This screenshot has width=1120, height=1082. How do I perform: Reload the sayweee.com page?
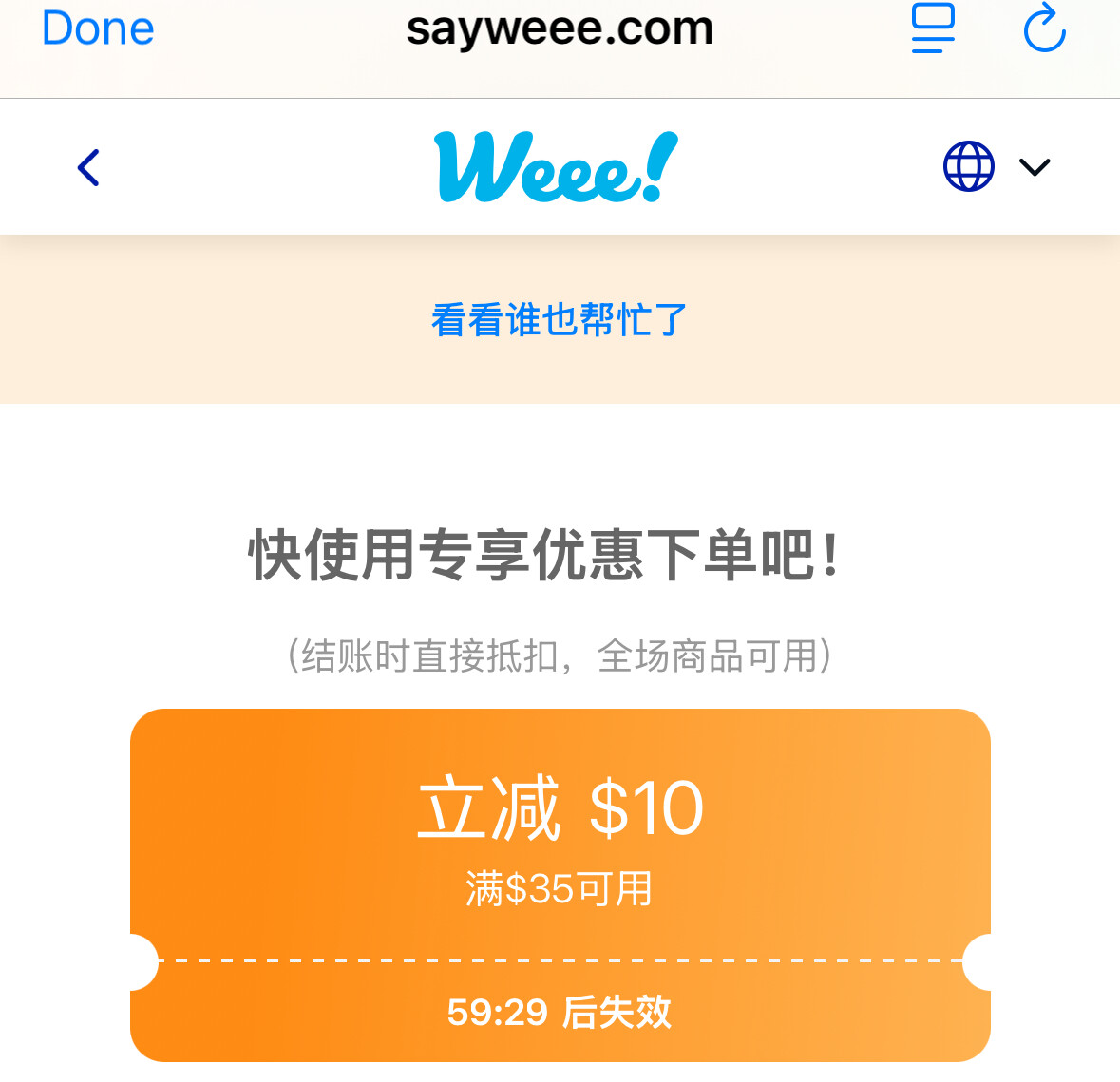coord(1044,28)
